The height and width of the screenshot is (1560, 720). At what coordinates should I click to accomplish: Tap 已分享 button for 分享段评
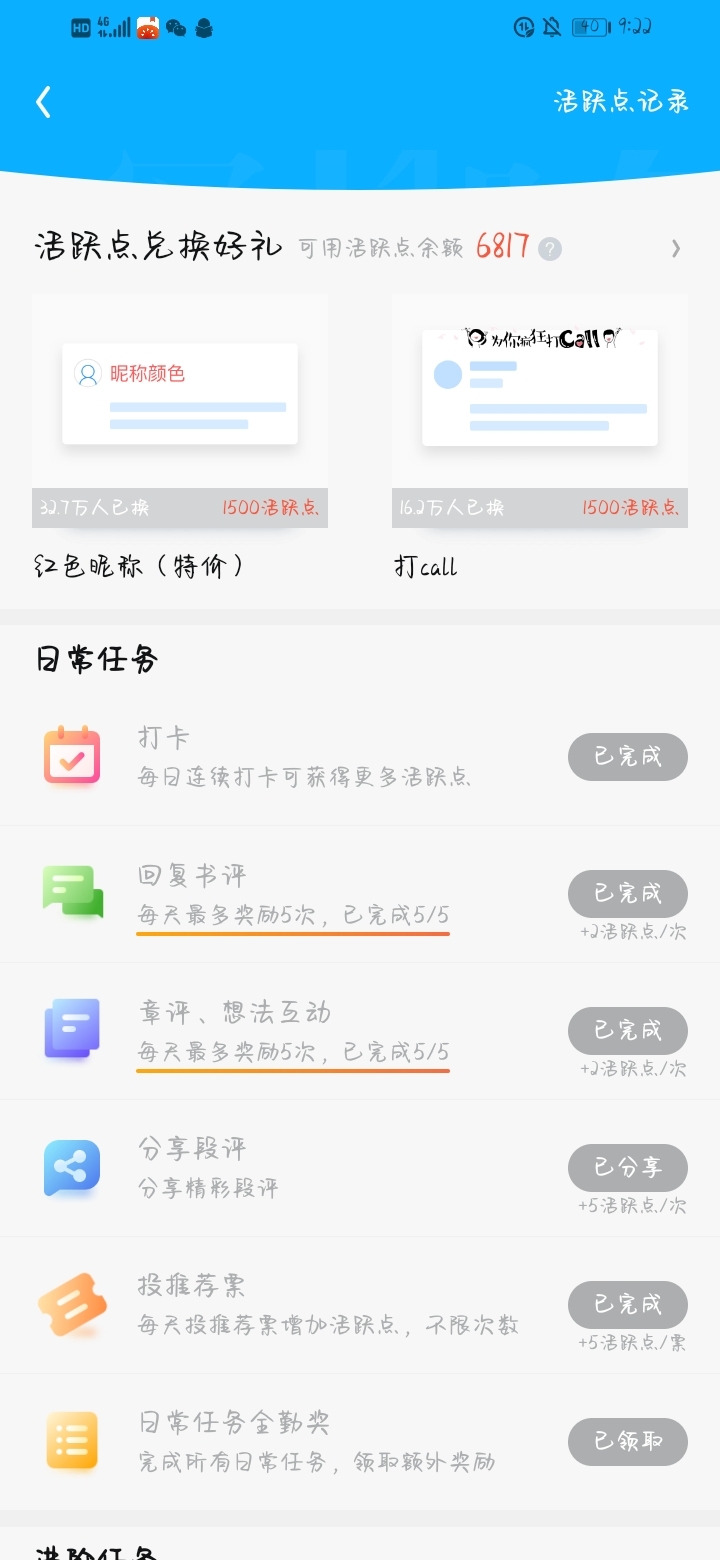click(x=628, y=1168)
